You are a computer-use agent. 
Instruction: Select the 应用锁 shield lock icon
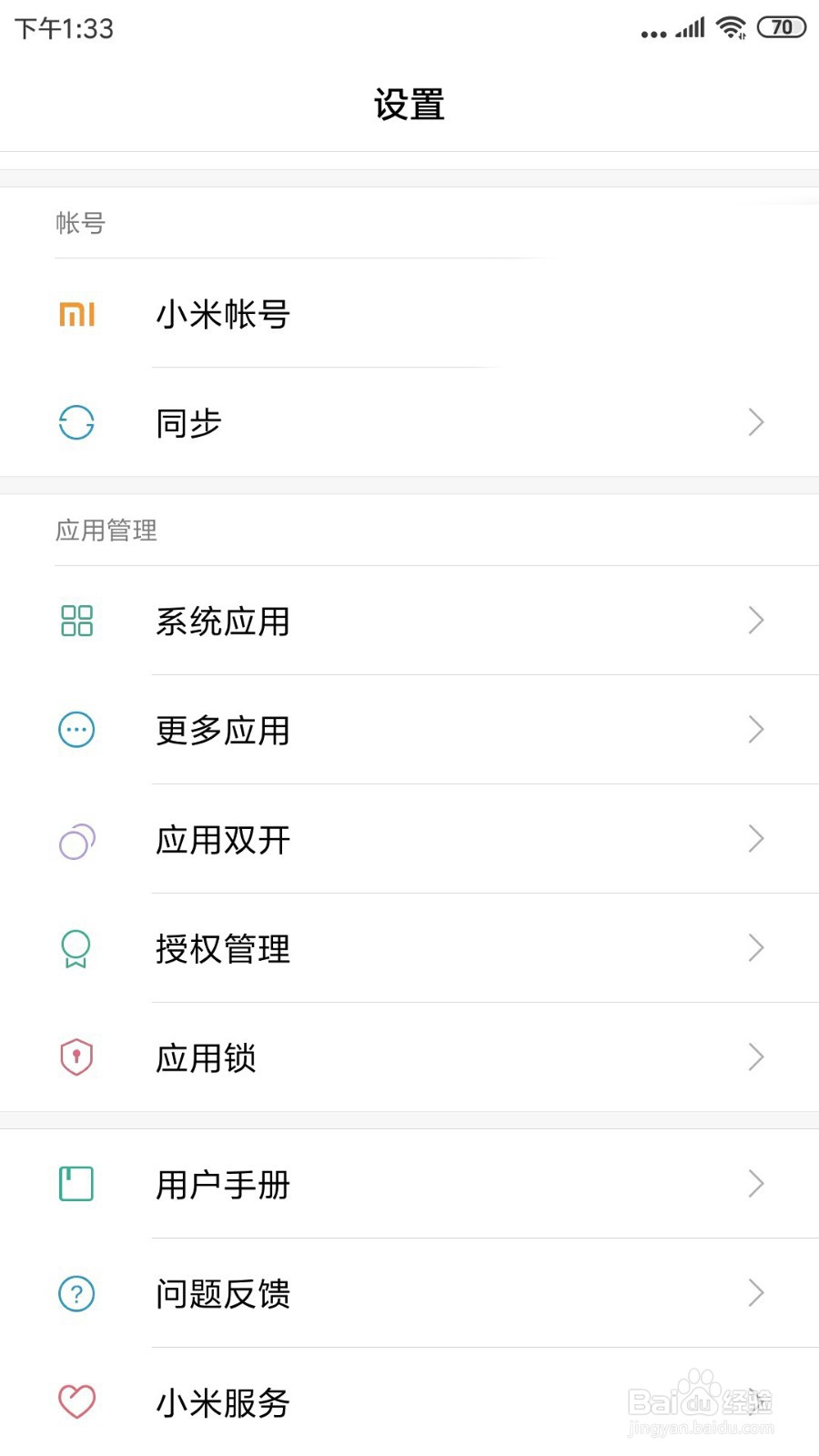76,1057
